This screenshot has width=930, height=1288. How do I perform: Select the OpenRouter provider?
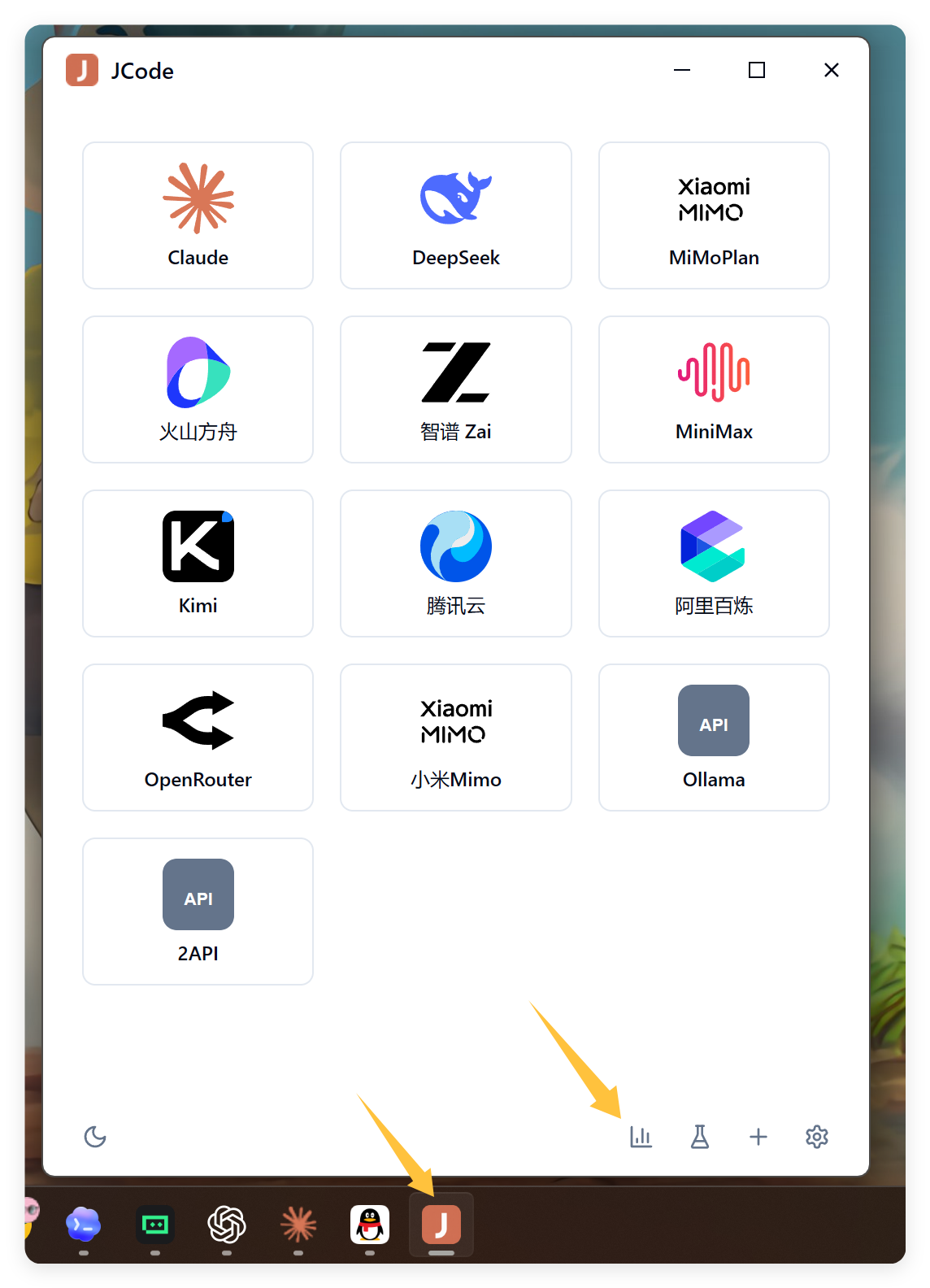tap(198, 738)
